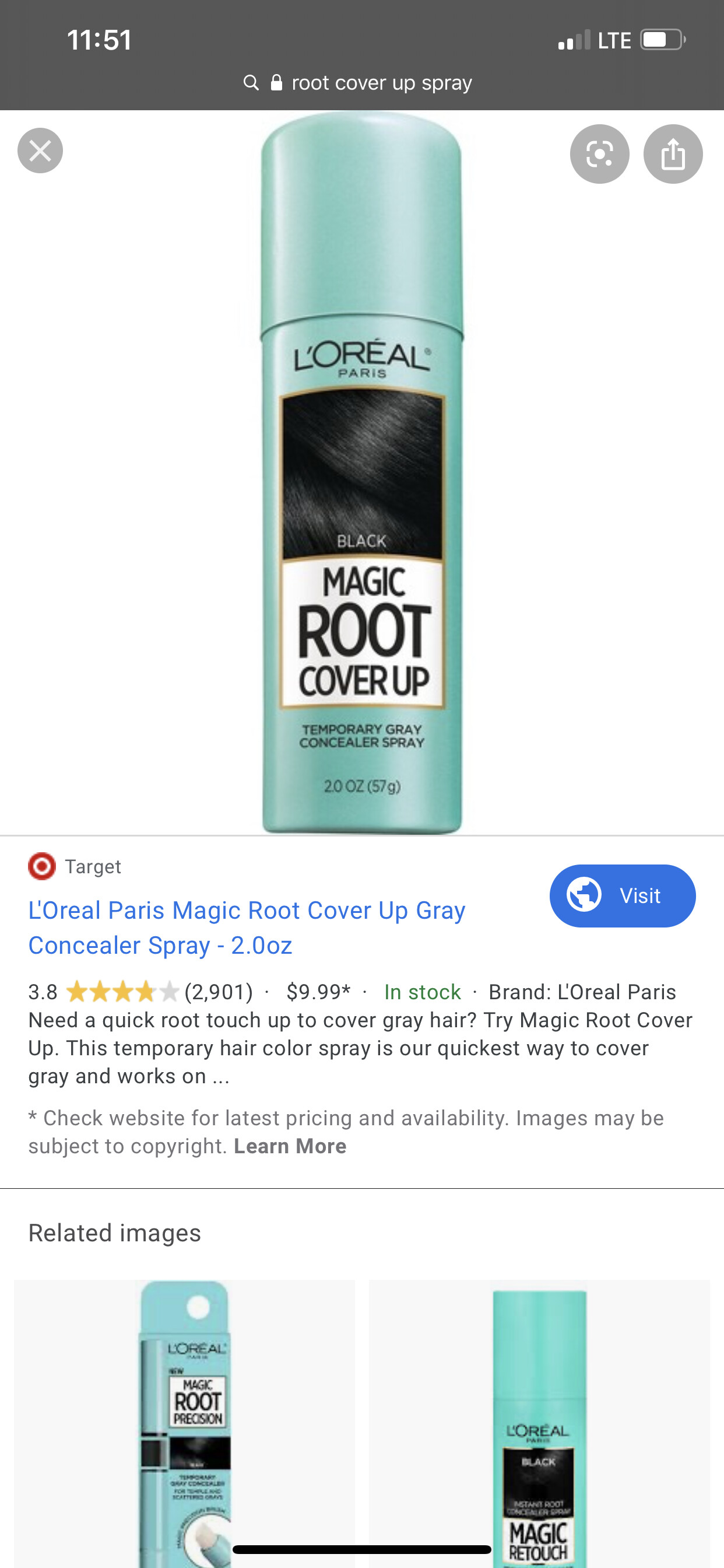Screen dimensions: 724x1568
Task: Search this image with Lens
Action: pyautogui.click(x=599, y=154)
